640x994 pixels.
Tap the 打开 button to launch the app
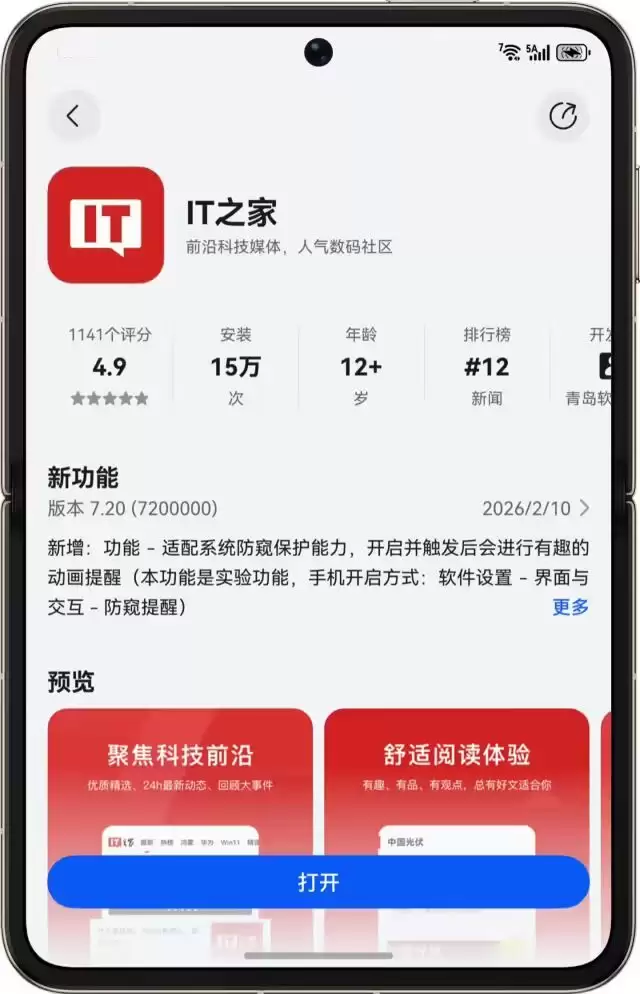click(318, 882)
